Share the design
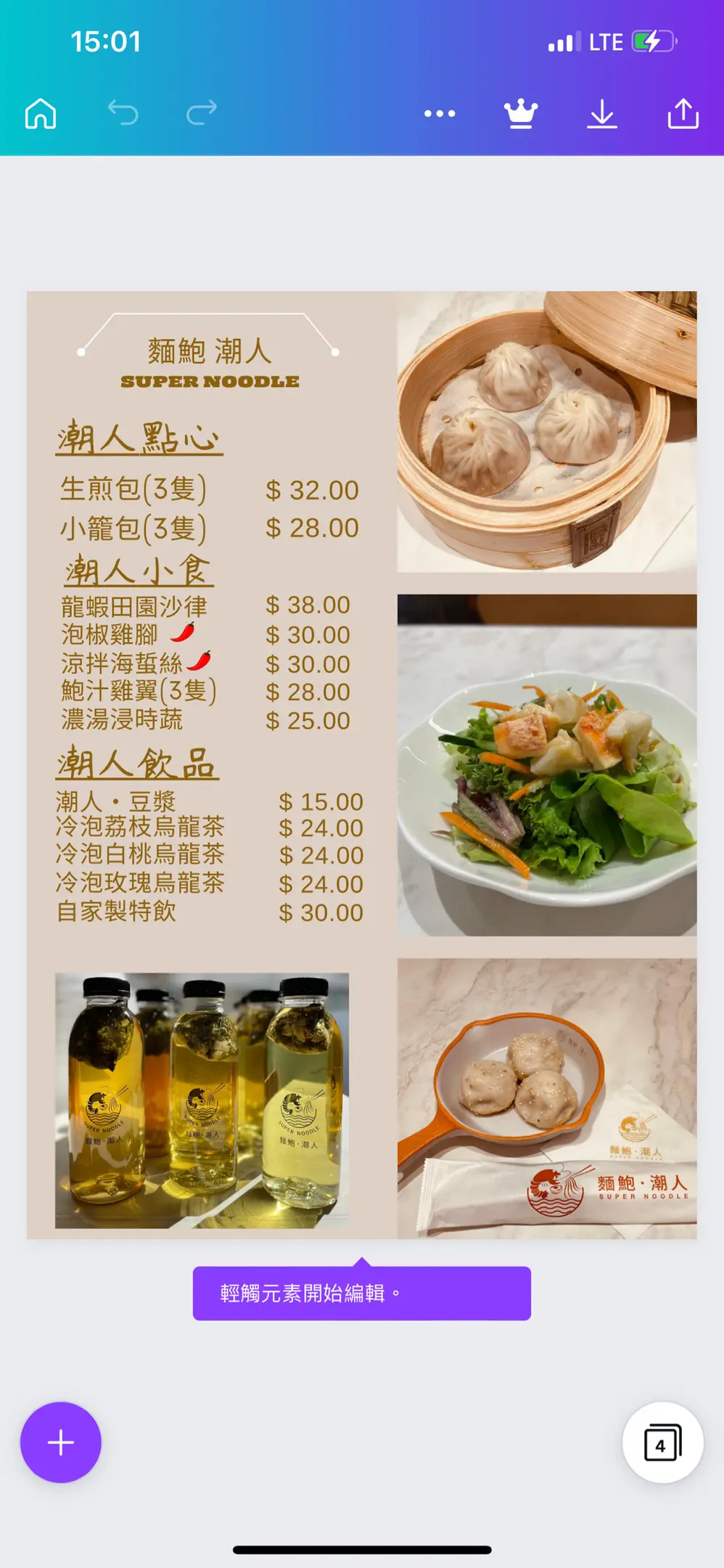The width and height of the screenshot is (724, 1568). point(683,113)
